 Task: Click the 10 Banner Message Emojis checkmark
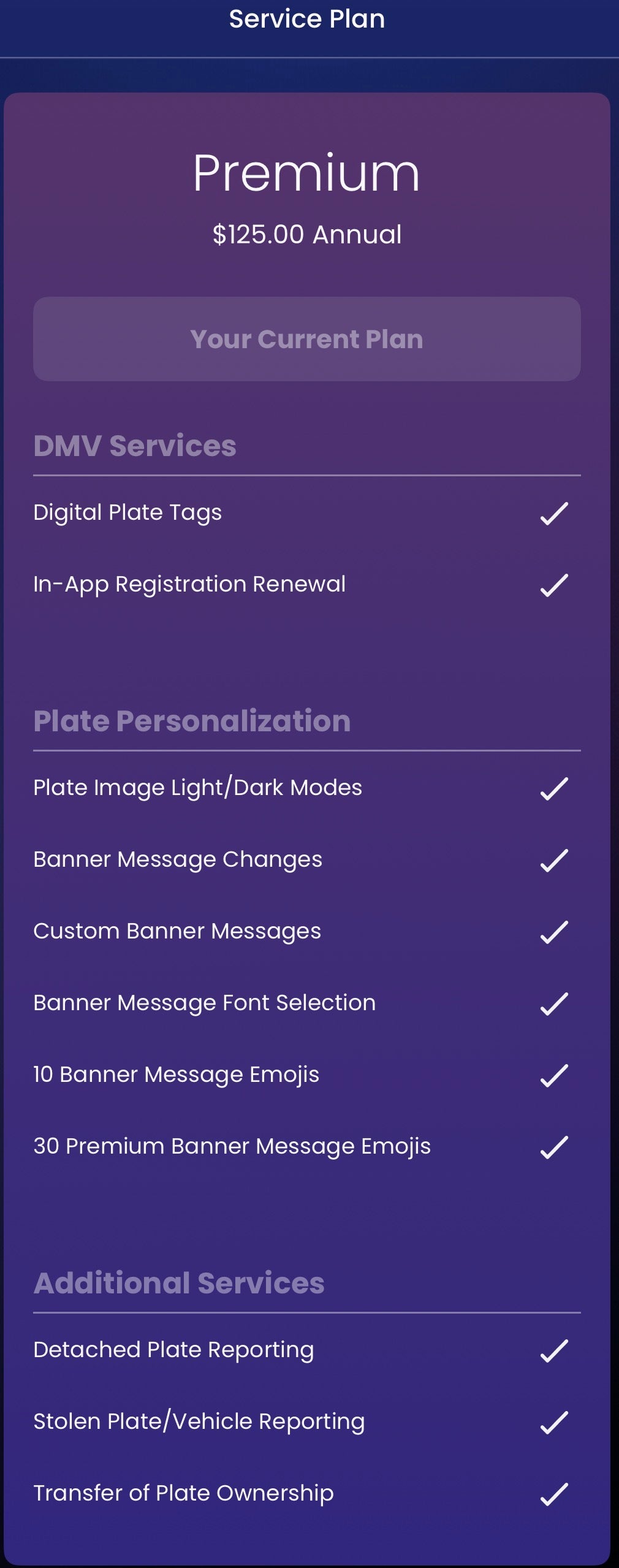pos(555,1076)
